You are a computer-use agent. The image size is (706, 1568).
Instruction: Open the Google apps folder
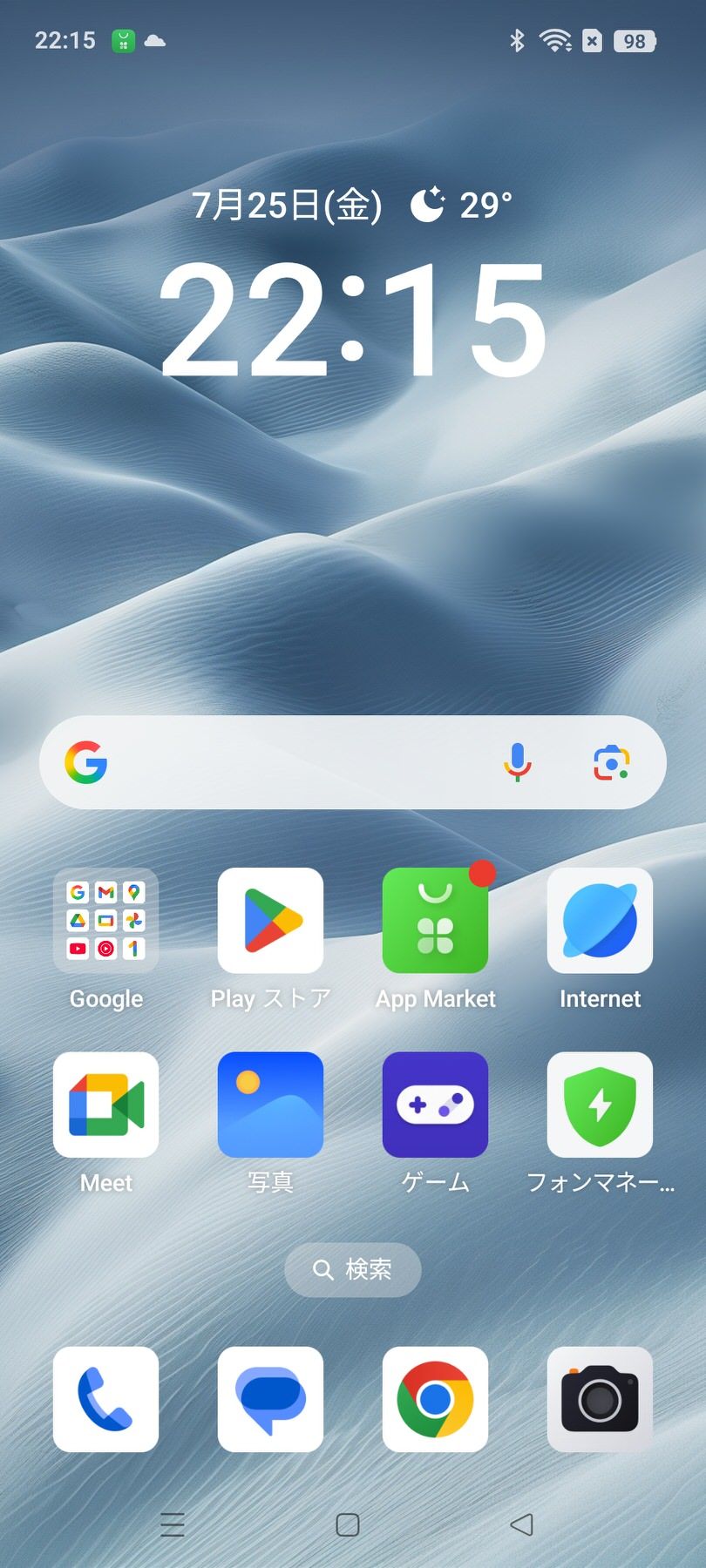105,920
